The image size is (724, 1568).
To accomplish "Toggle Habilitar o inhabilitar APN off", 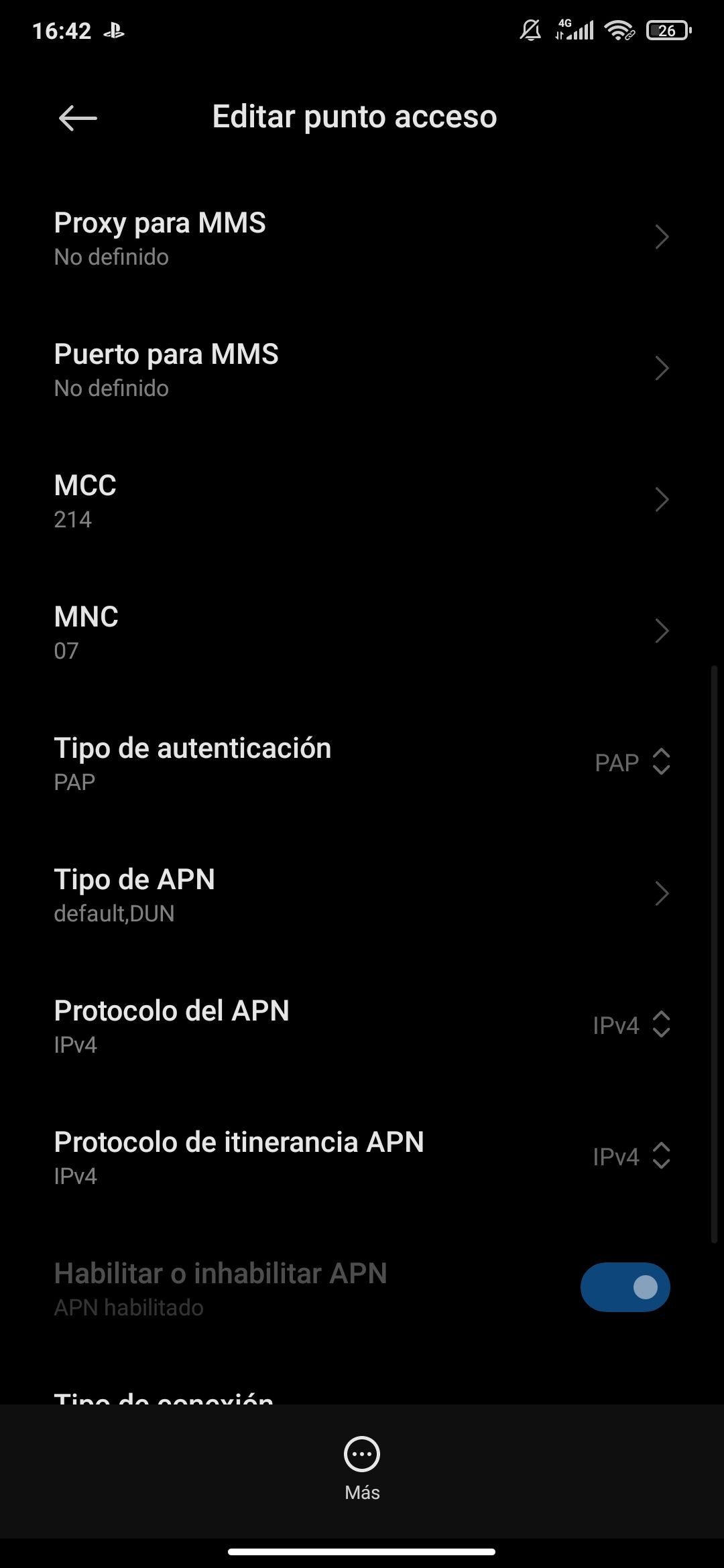I will click(625, 1287).
